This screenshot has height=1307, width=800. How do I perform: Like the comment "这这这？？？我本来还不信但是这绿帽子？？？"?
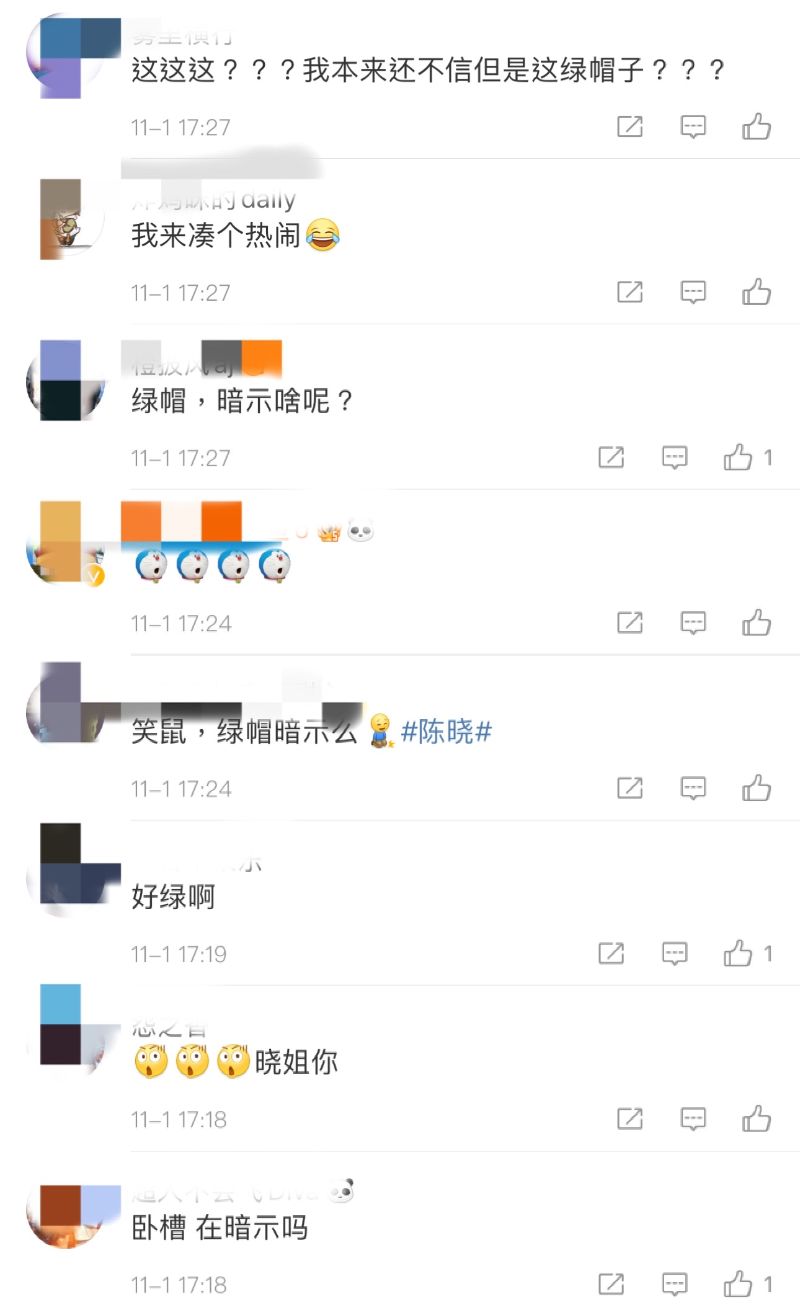pyautogui.click(x=756, y=127)
